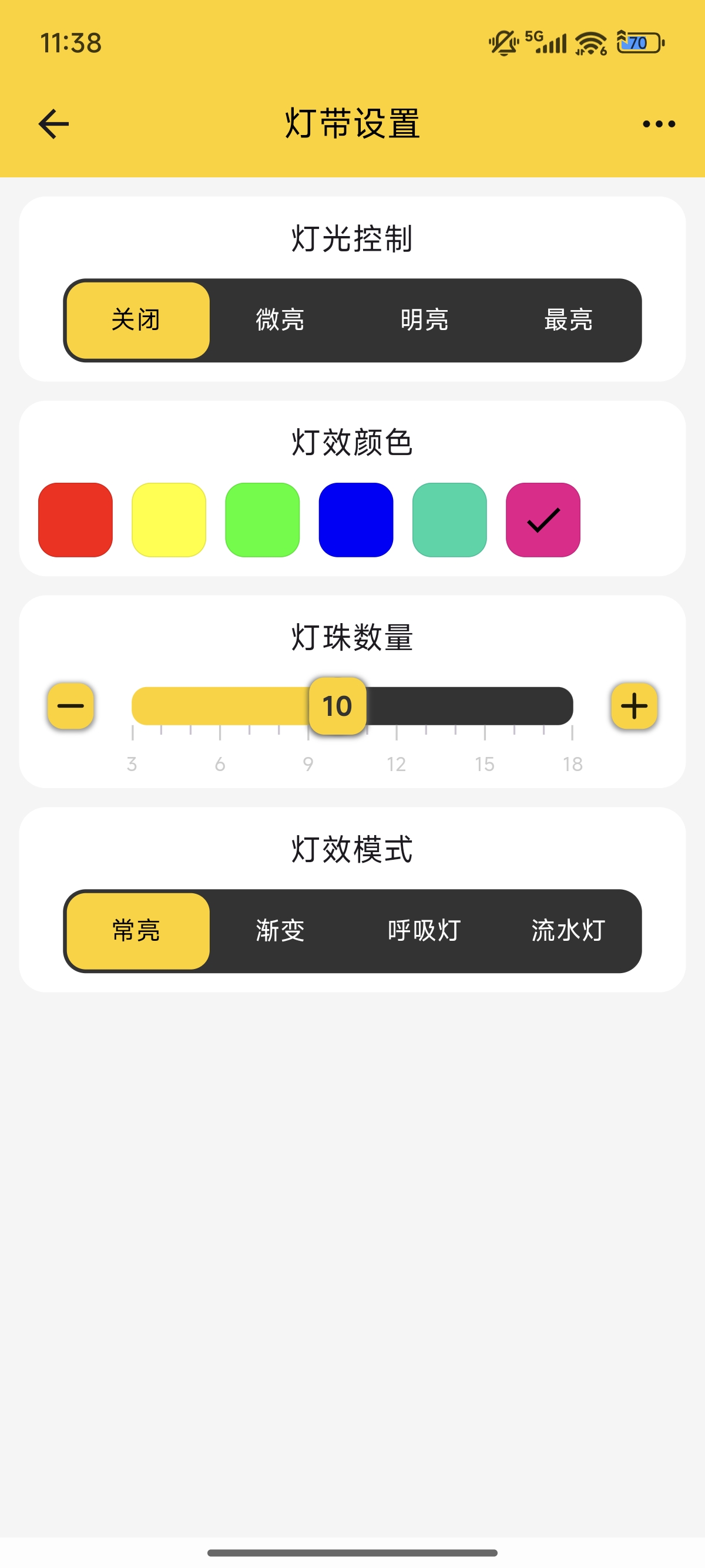
Task: Set brightness to 微亮
Action: (280, 320)
